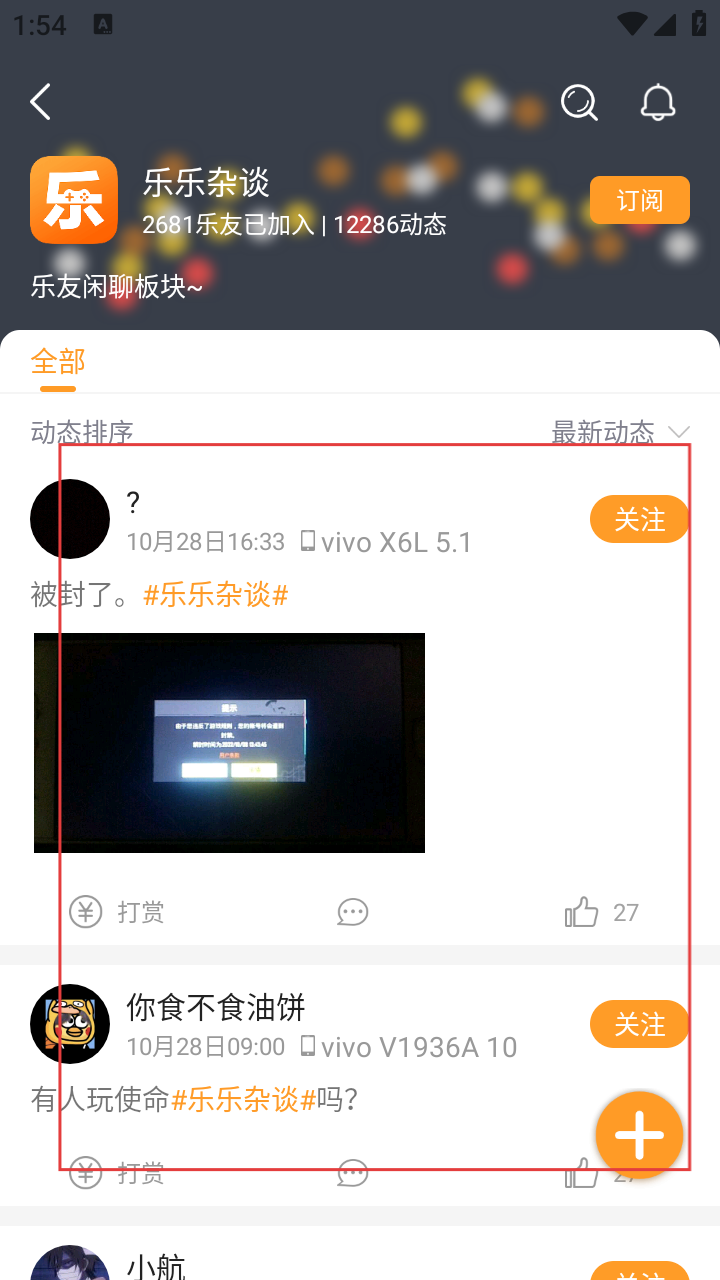Viewport: 720px width, 1280px height.
Task: Comment on 你食不食油饼's post
Action: pyautogui.click(x=352, y=1172)
